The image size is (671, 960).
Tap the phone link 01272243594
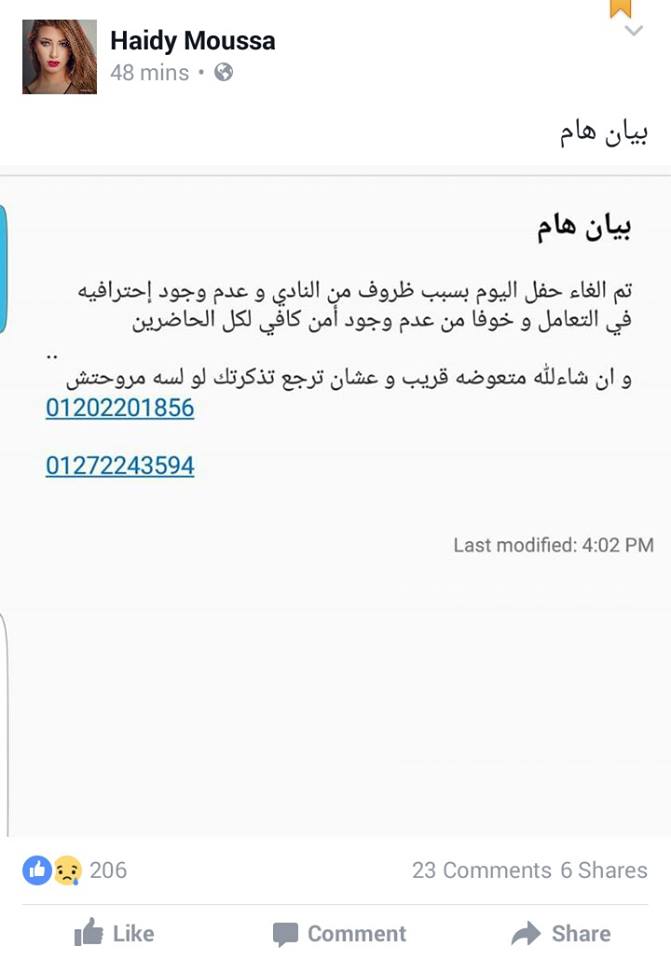(120, 466)
